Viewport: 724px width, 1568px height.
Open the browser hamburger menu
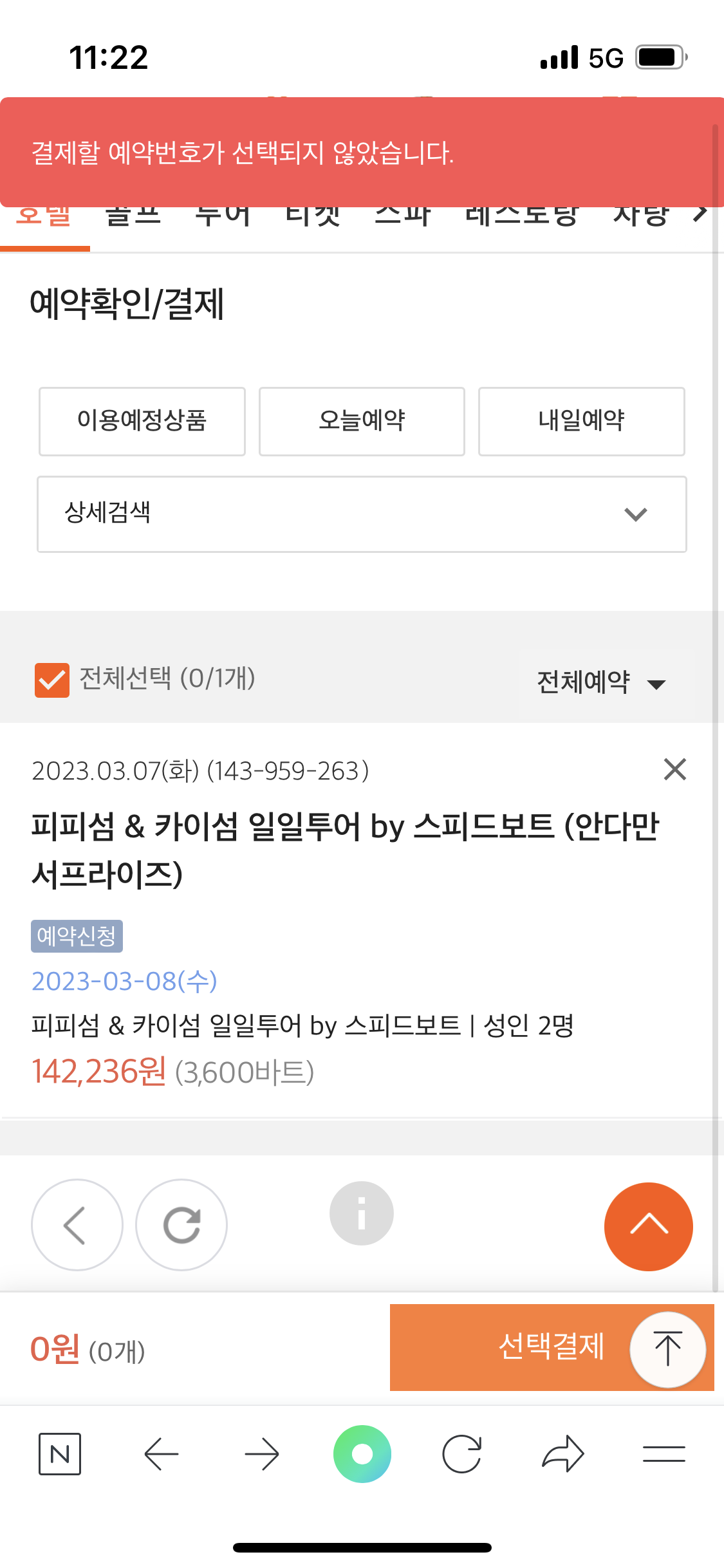coord(664,1454)
